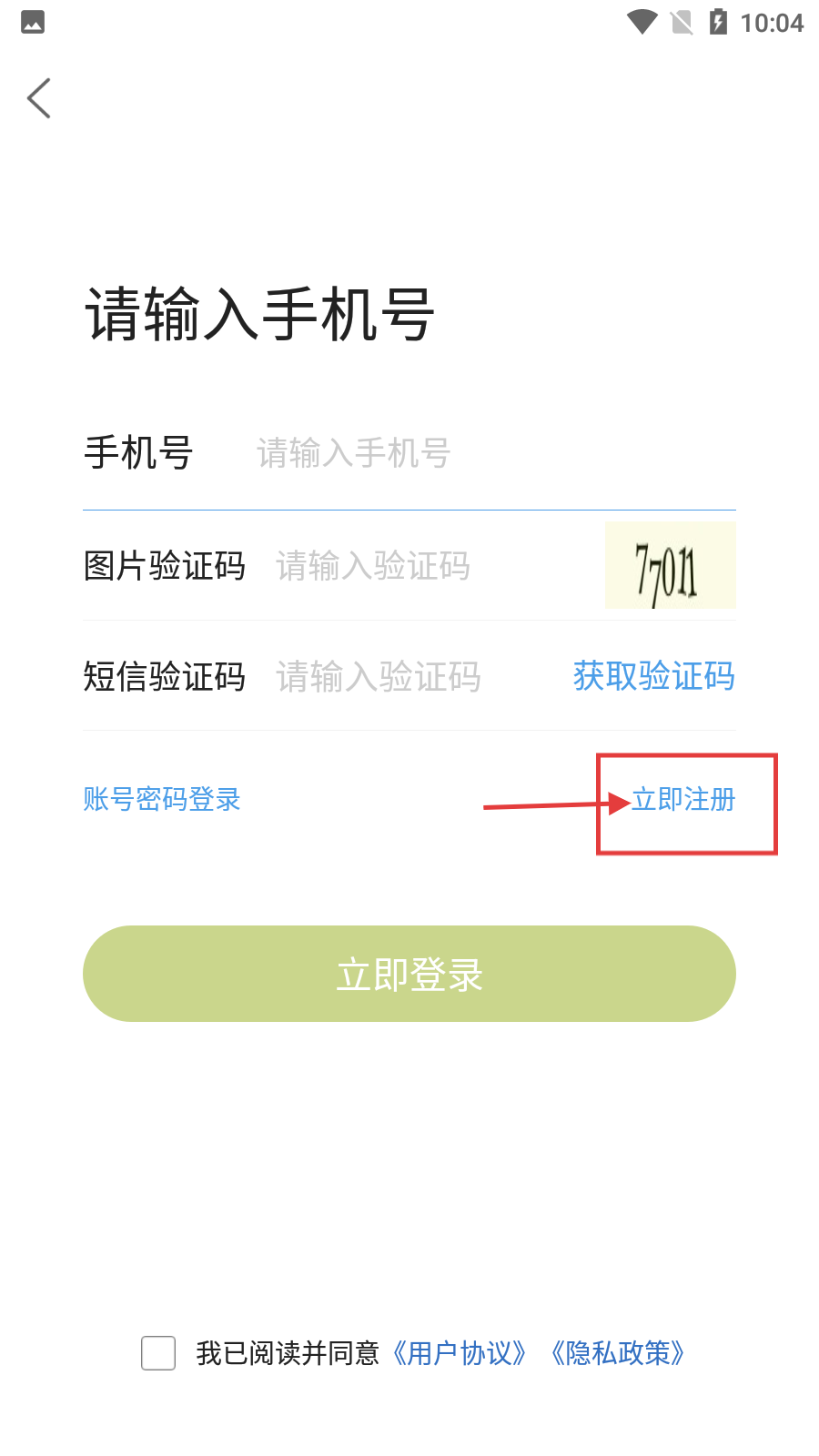
Task: Refresh the 77011 captcha image
Action: pyautogui.click(x=671, y=566)
